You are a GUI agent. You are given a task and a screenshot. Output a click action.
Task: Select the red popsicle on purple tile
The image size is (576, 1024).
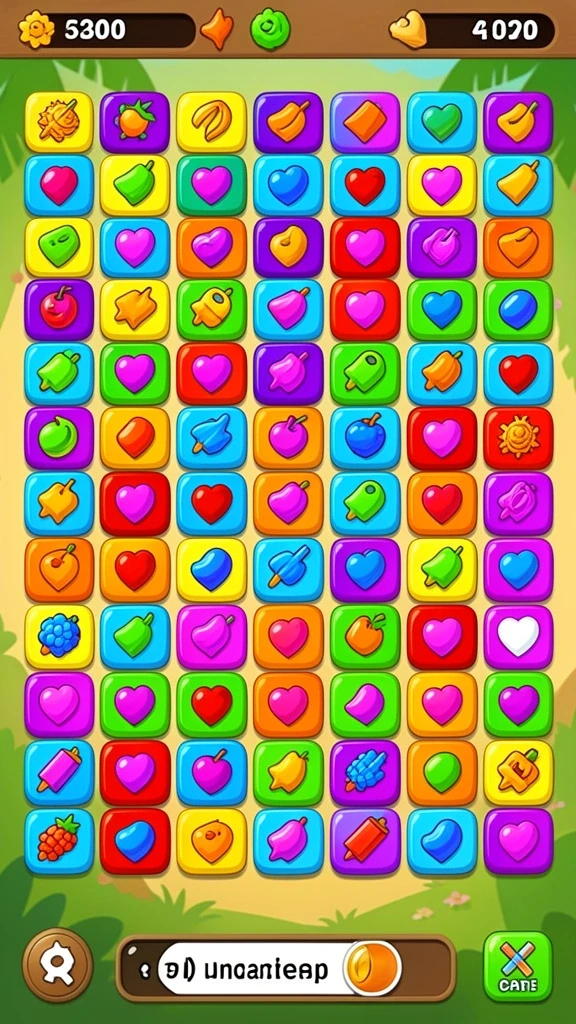coord(364,841)
